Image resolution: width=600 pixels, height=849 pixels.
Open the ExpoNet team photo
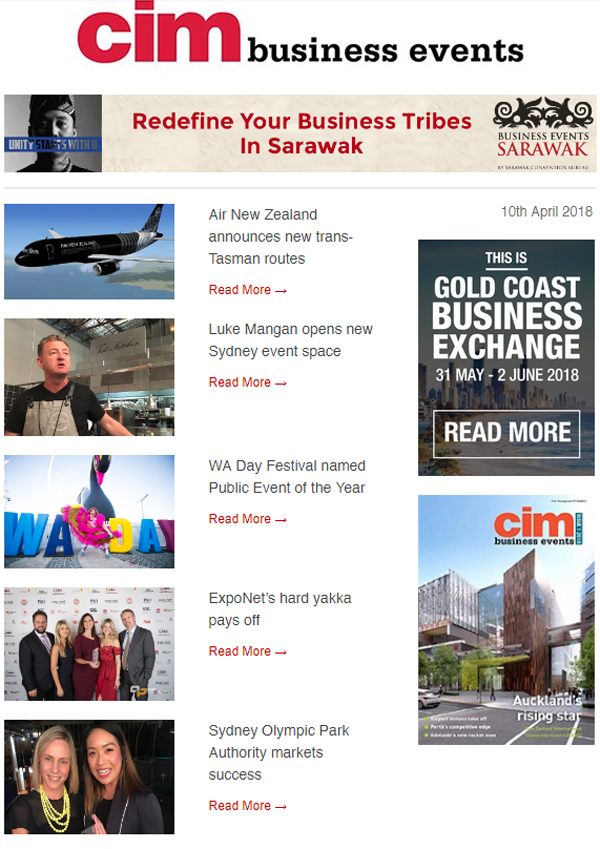coord(89,644)
